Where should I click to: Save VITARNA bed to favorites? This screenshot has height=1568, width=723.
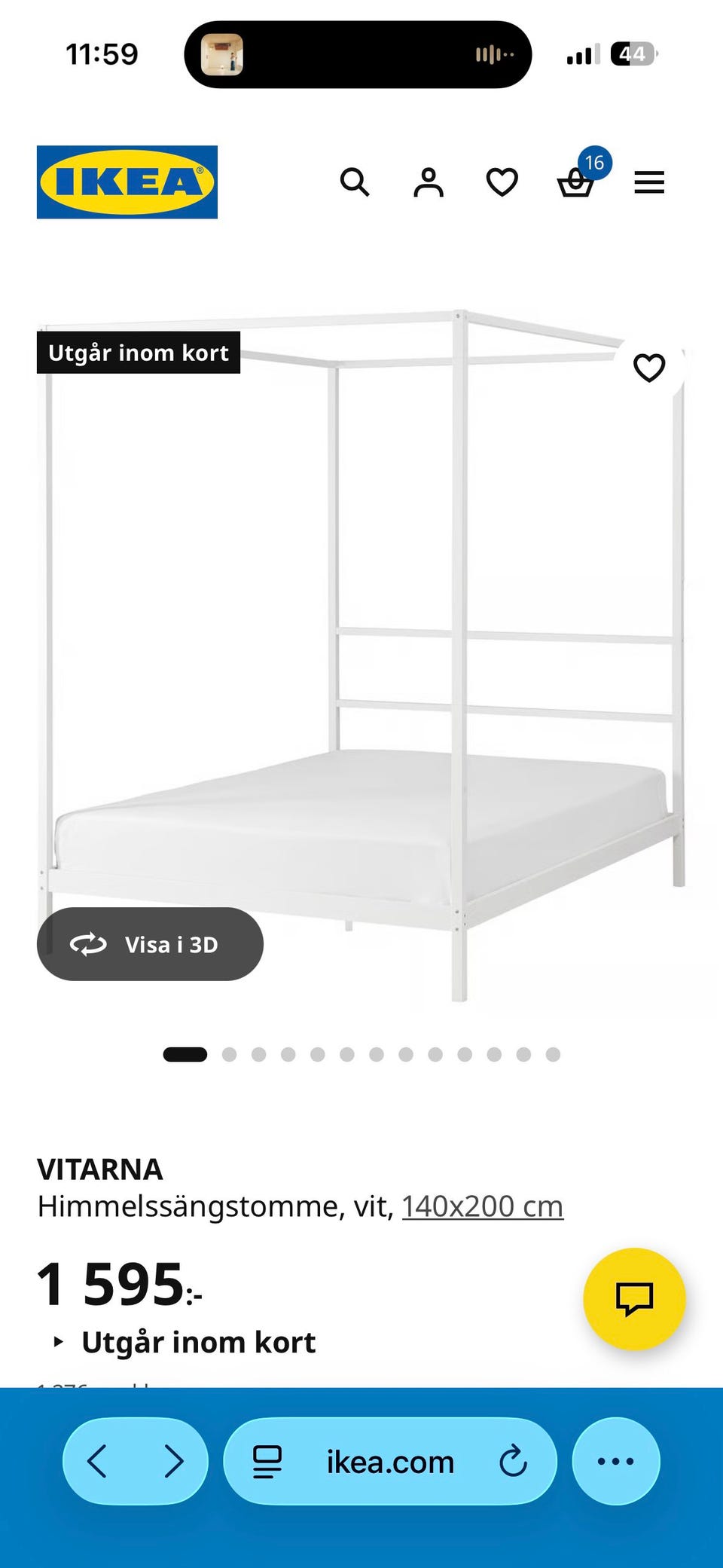[649, 368]
